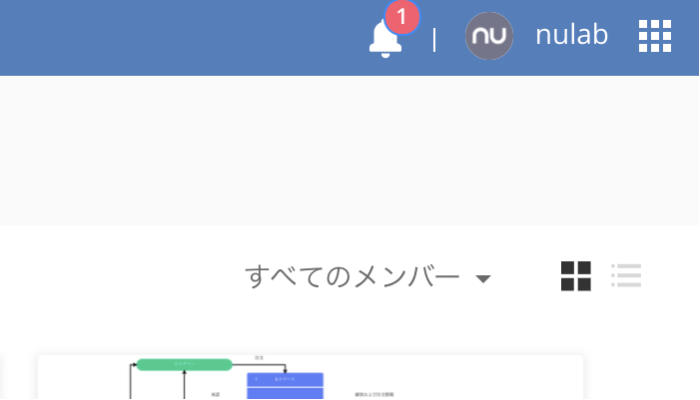Open the notifications bell
This screenshot has height=400, width=700.
[386, 38]
